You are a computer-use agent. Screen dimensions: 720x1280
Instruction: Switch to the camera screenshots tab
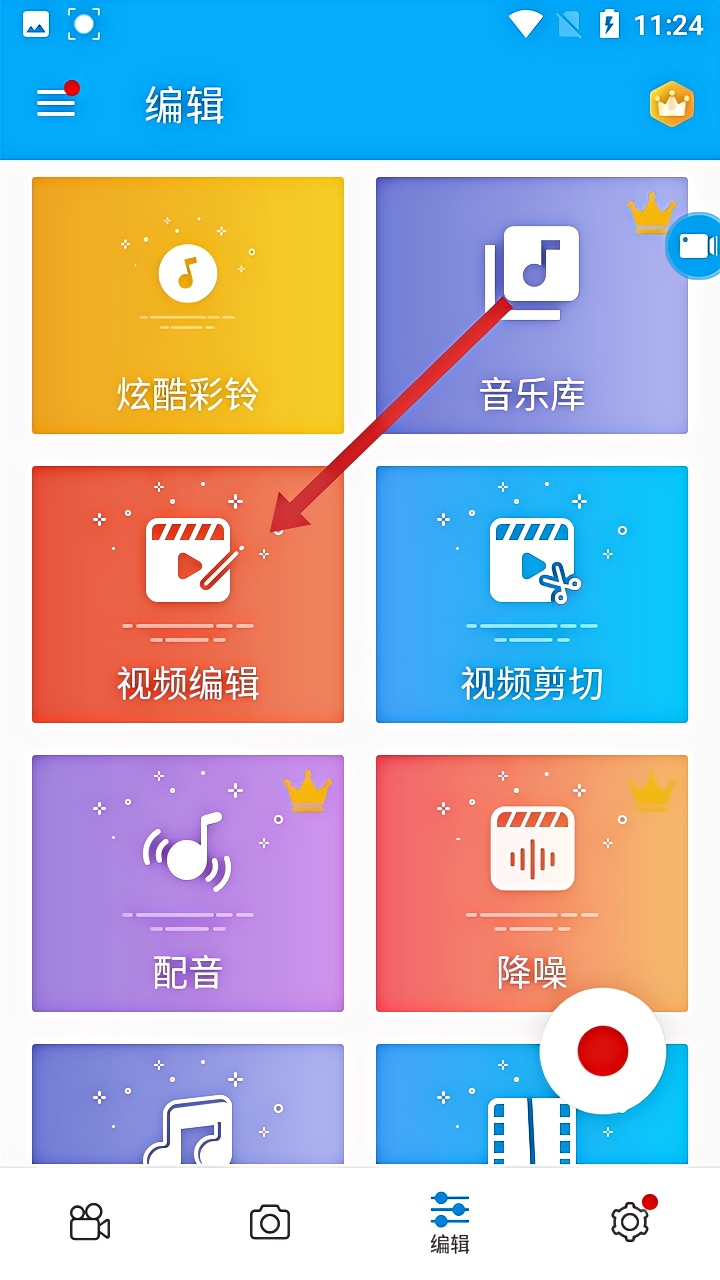click(270, 1222)
